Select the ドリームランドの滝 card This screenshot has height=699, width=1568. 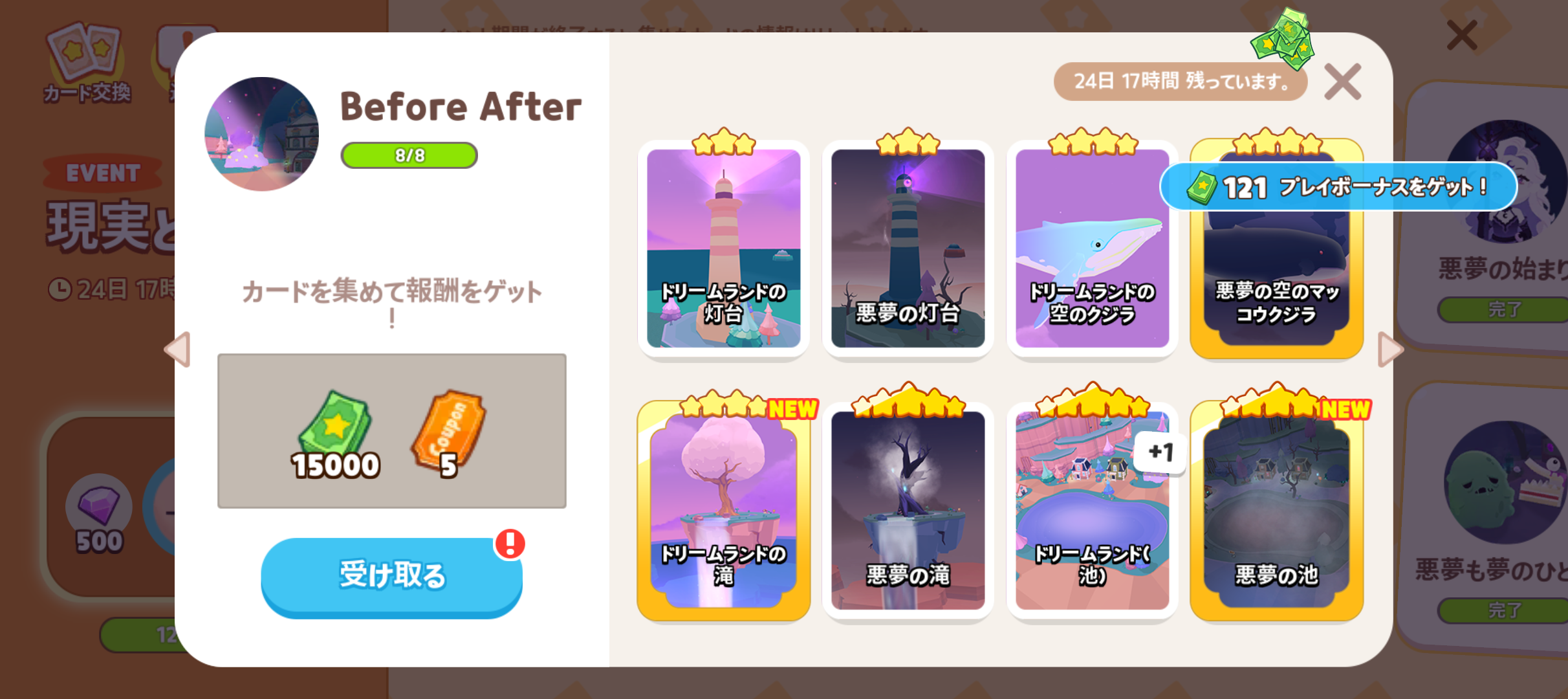pyautogui.click(x=723, y=511)
